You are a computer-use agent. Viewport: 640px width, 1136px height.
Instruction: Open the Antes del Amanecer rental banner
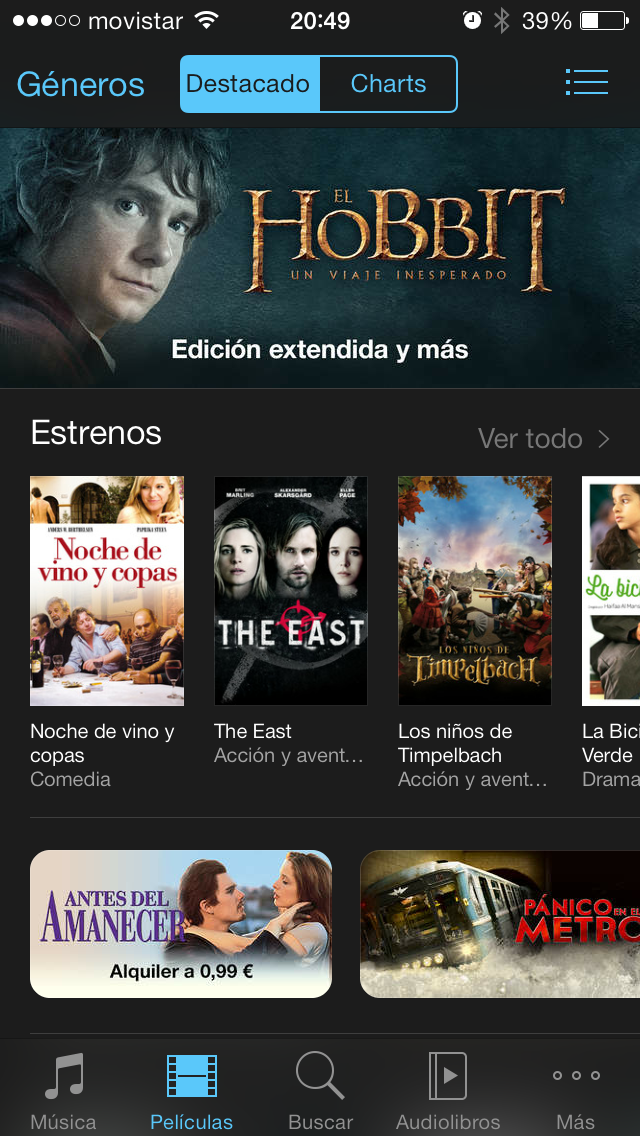[x=180, y=924]
